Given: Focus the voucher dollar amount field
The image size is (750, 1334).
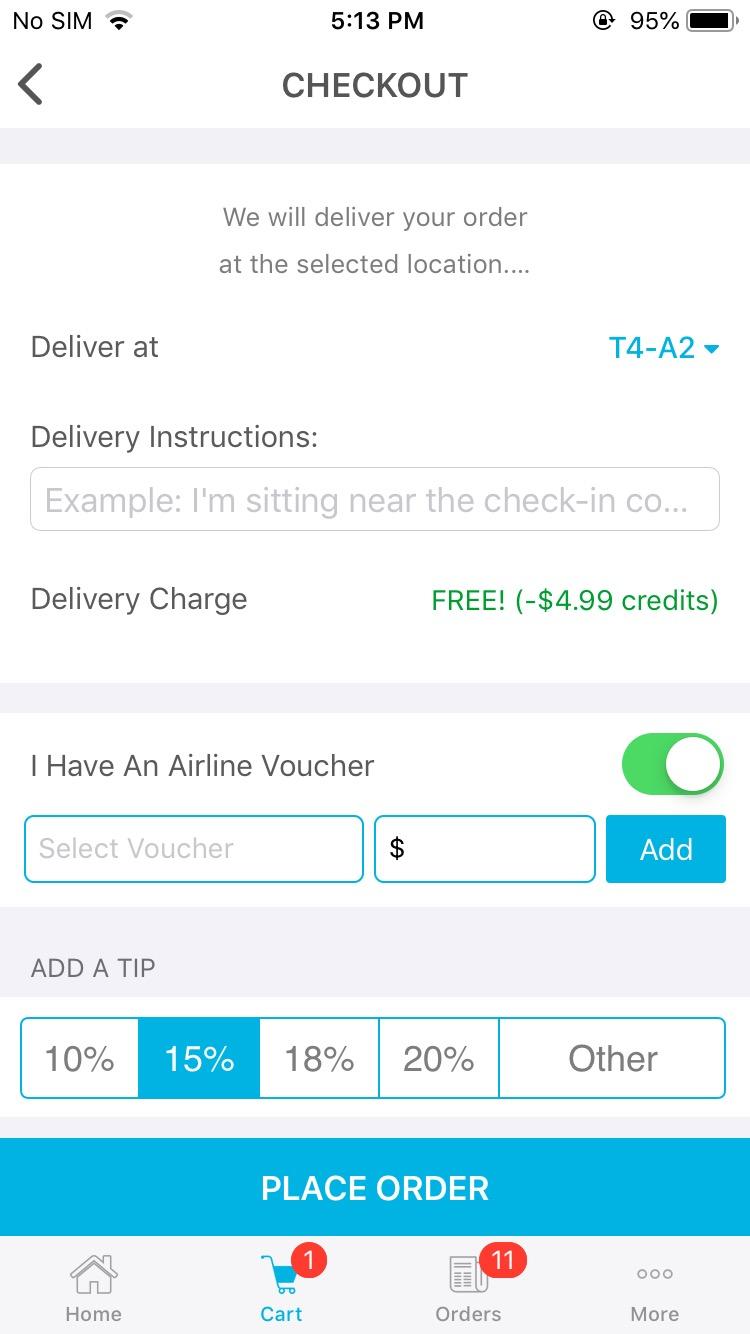Looking at the screenshot, I should coord(485,849).
